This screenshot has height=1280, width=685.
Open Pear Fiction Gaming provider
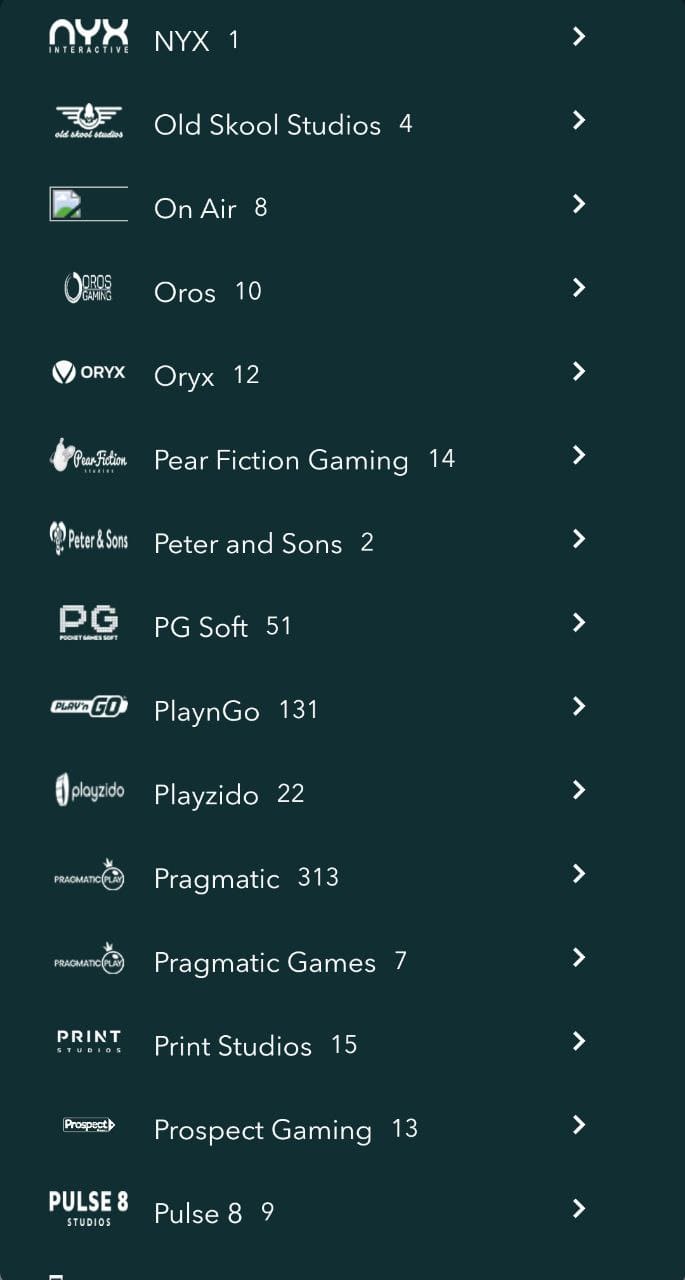(281, 459)
